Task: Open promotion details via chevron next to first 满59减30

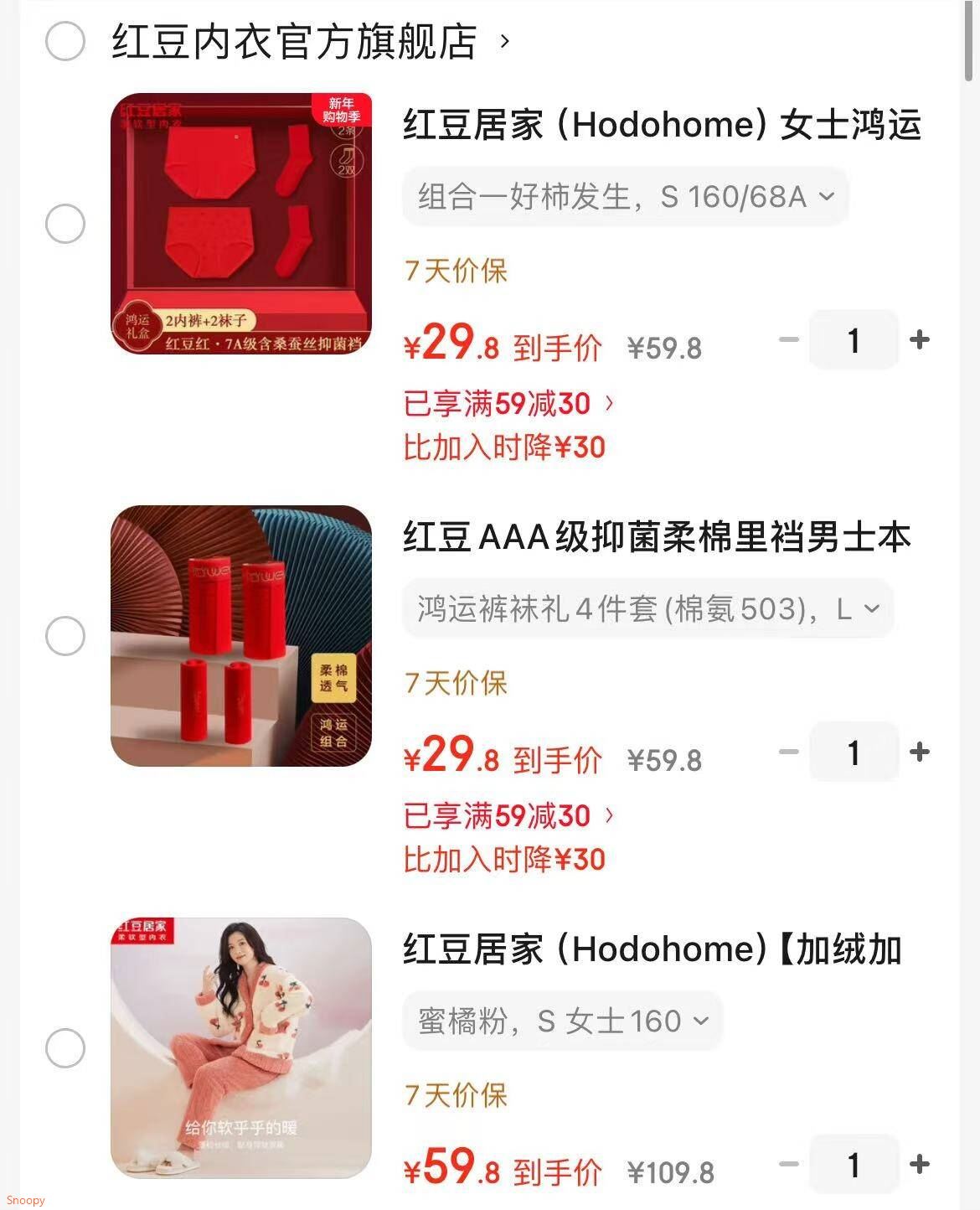Action: click(x=611, y=404)
